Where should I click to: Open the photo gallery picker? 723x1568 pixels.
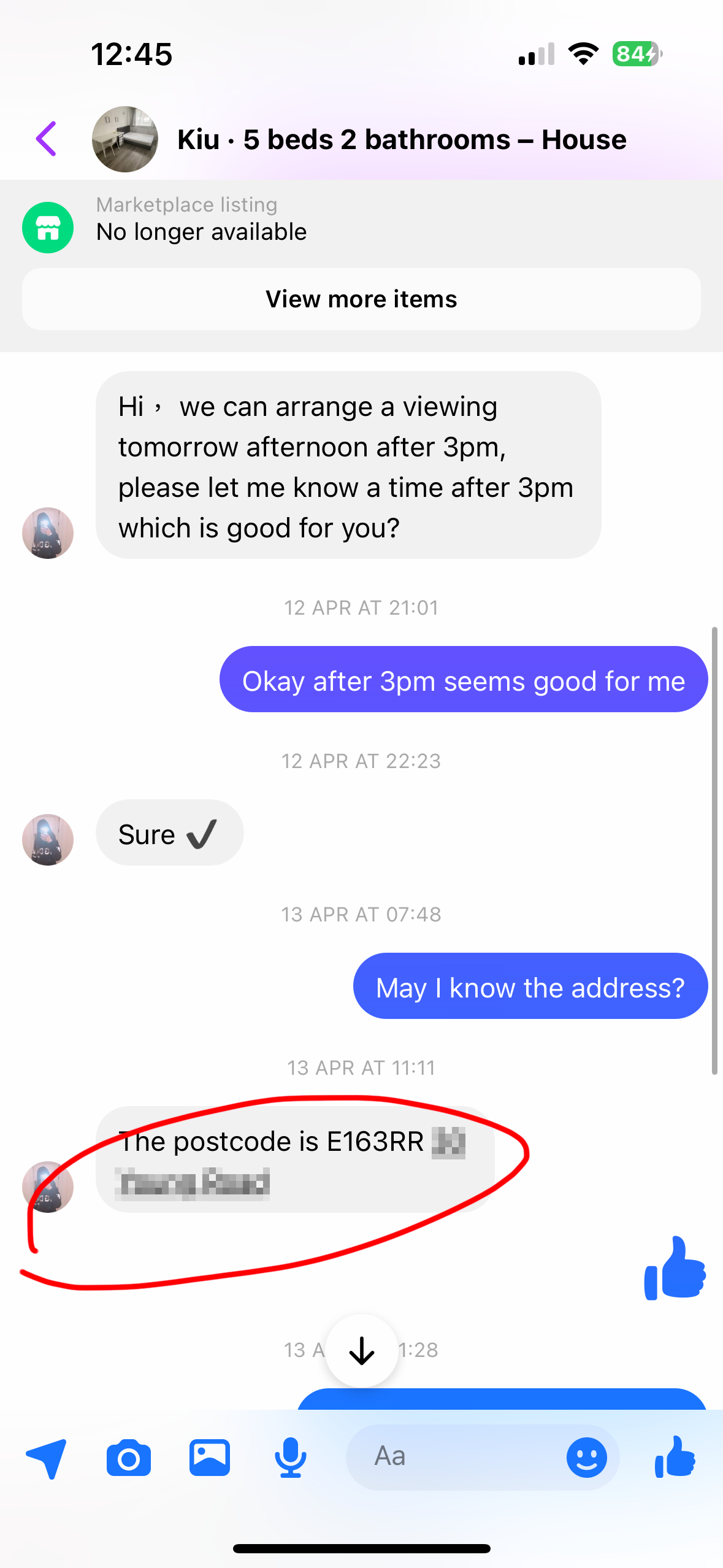pyautogui.click(x=210, y=1458)
